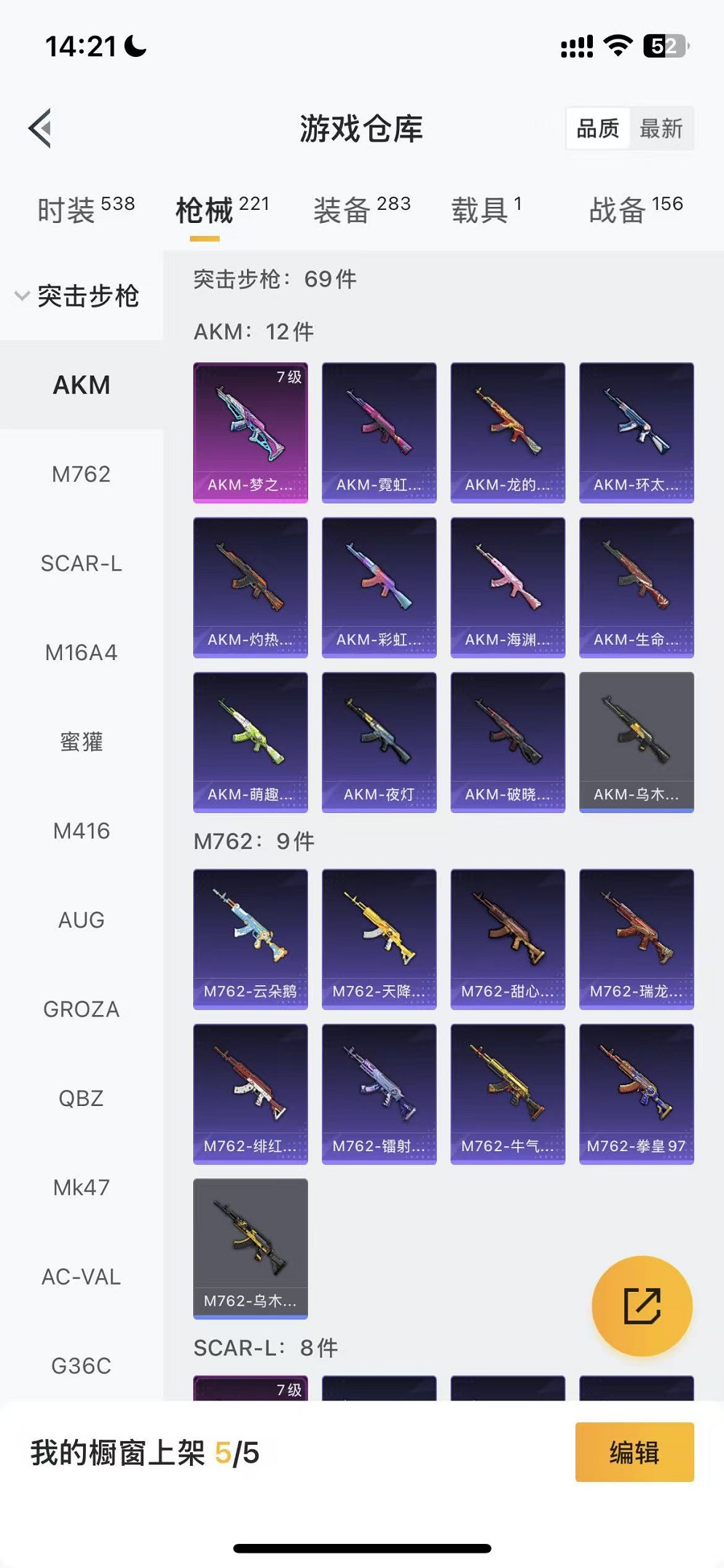
Task: Open the 载具 tab
Action: 486,210
